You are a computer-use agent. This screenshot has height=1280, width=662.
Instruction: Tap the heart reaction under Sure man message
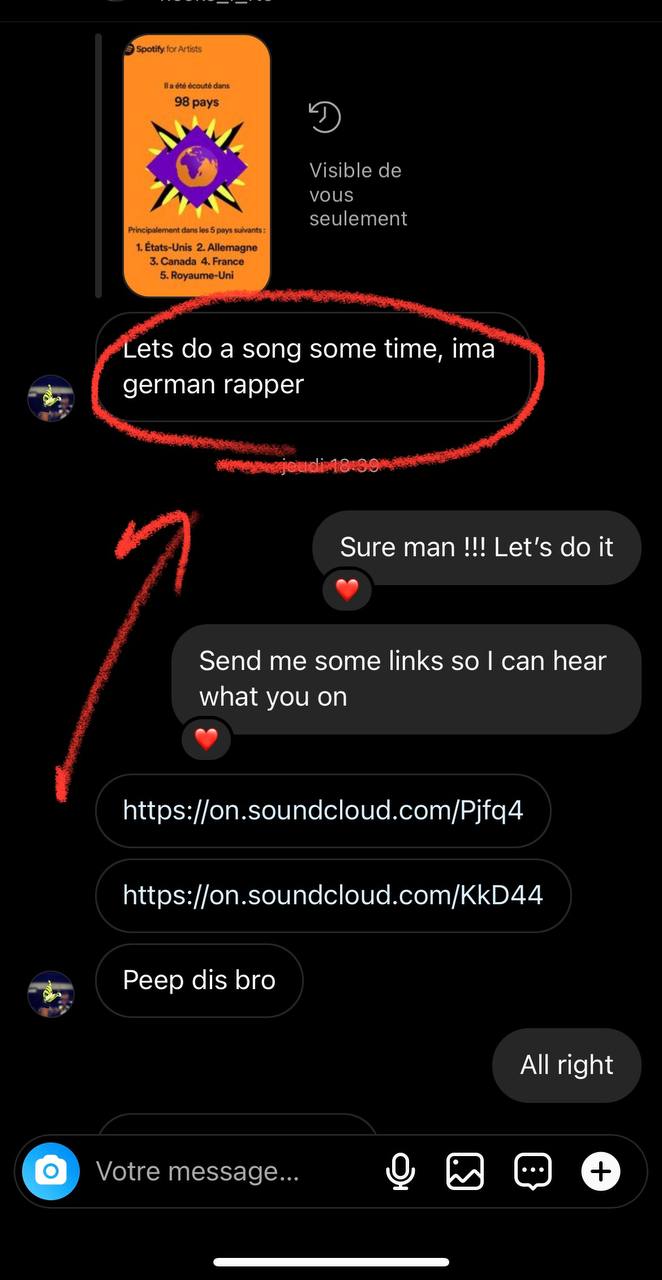point(346,590)
